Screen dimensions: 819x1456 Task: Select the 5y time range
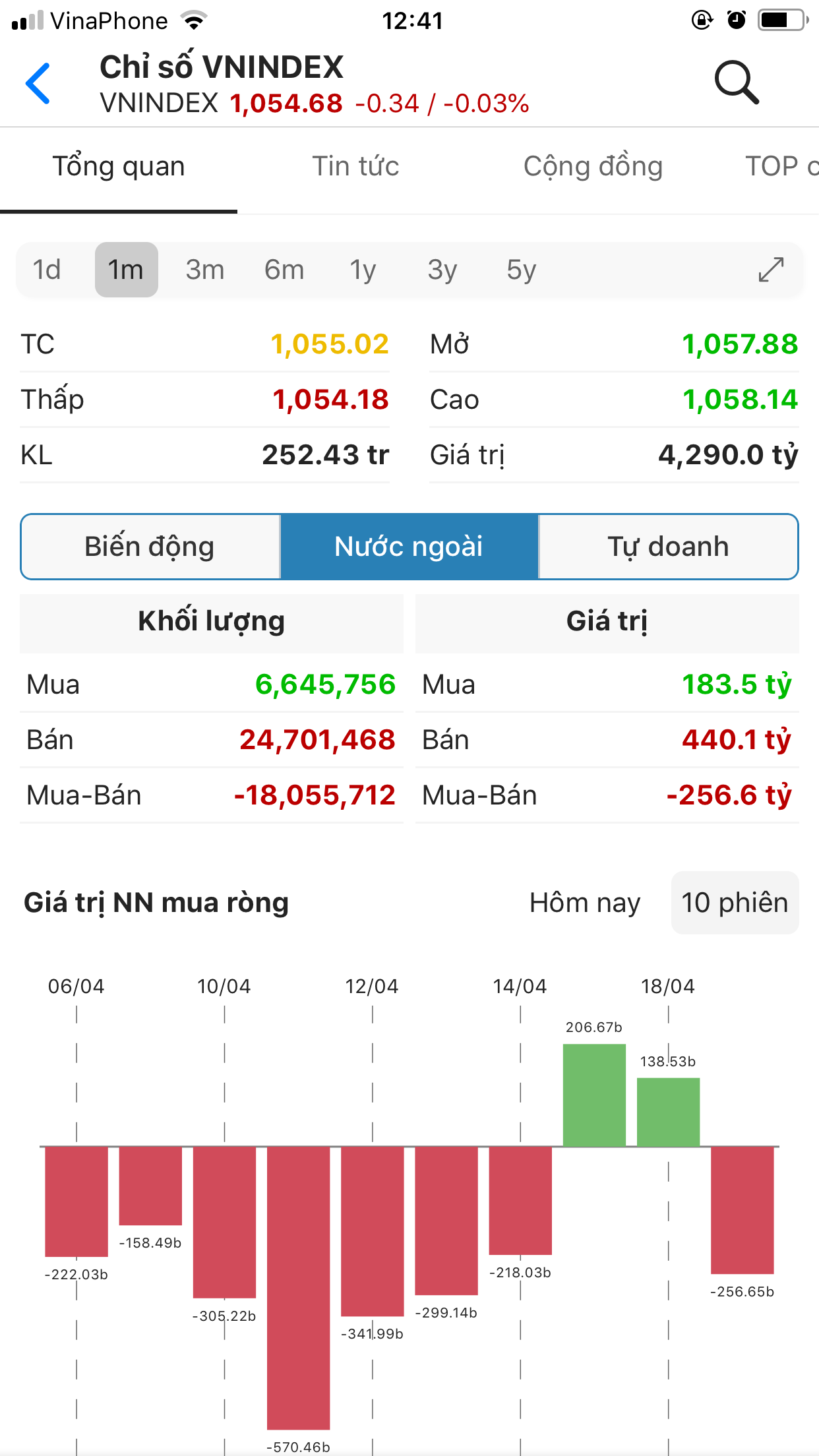click(x=521, y=270)
